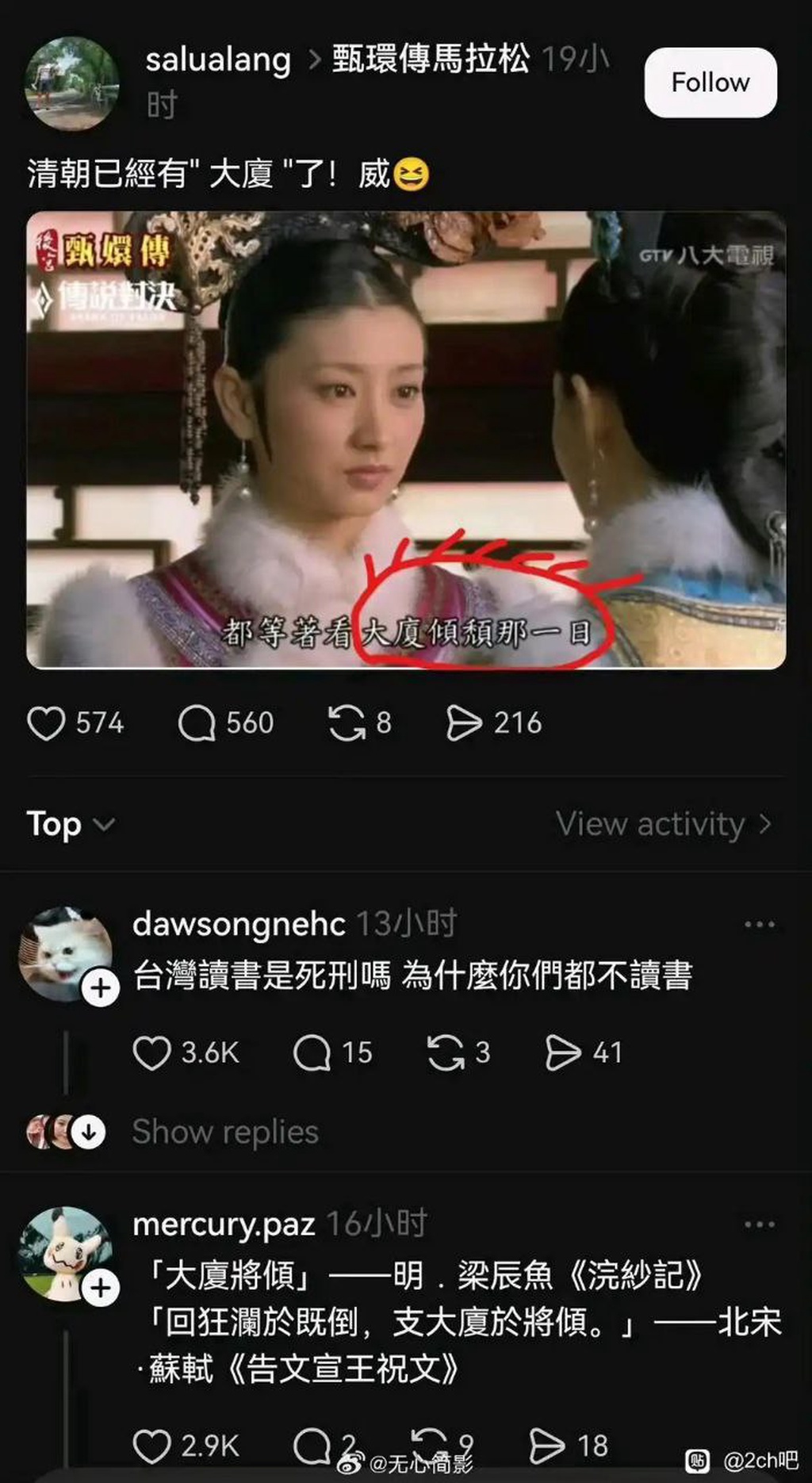Viewport: 812px width, 1483px height.
Task: Share dawsongnehc's reply
Action: click(563, 1052)
